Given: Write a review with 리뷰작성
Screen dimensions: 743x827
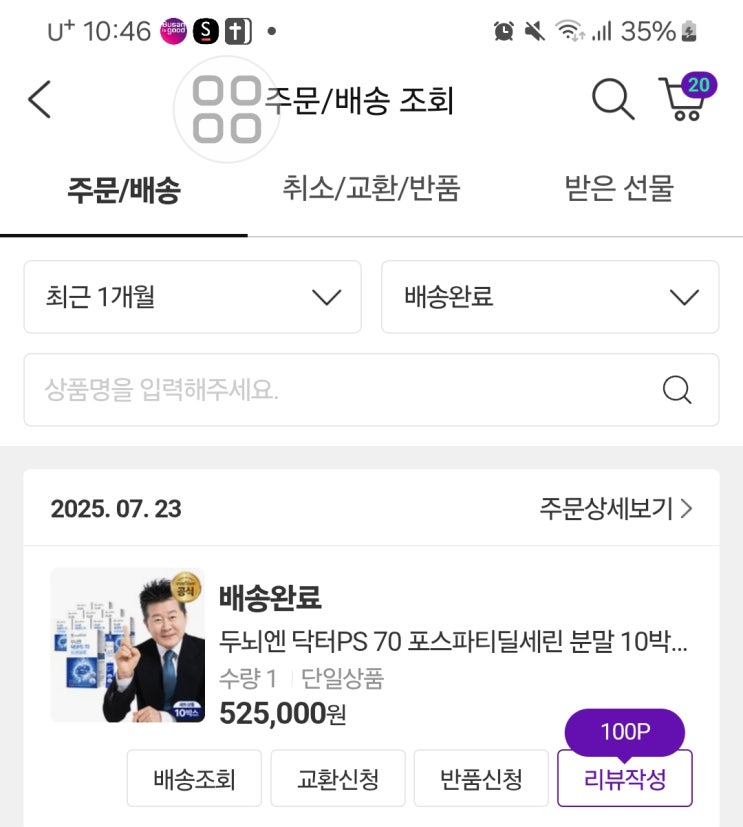Looking at the screenshot, I should point(624,778).
